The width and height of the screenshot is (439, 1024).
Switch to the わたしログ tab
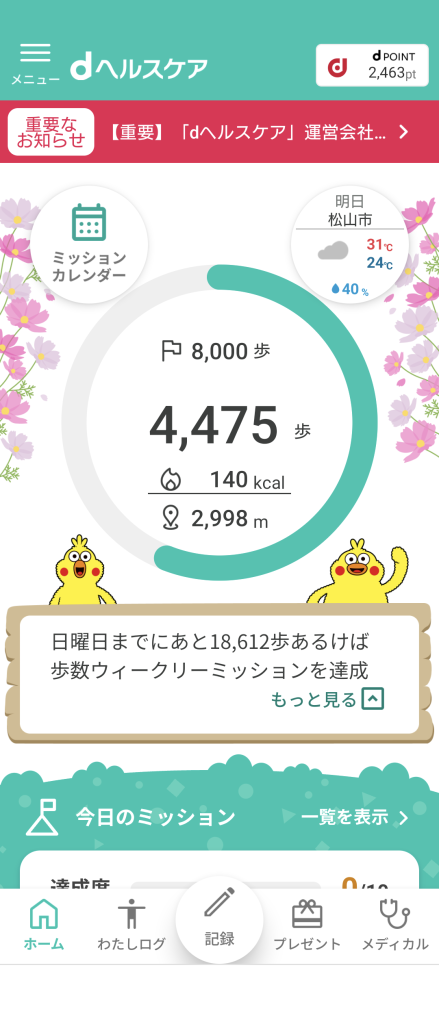pos(131,924)
